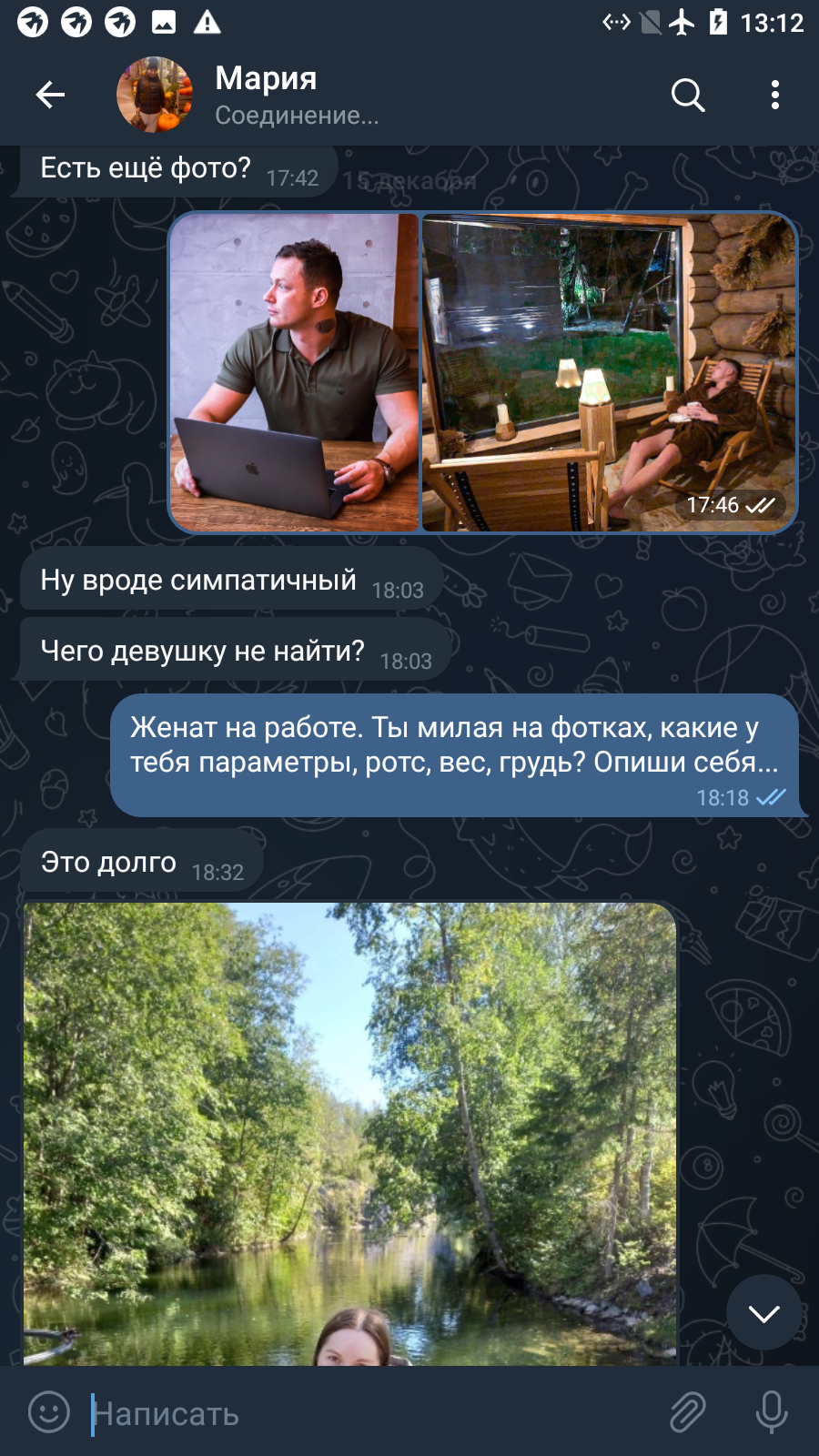The image size is (819, 1456).
Task: Open the photo of man with laptop
Action: [x=295, y=372]
